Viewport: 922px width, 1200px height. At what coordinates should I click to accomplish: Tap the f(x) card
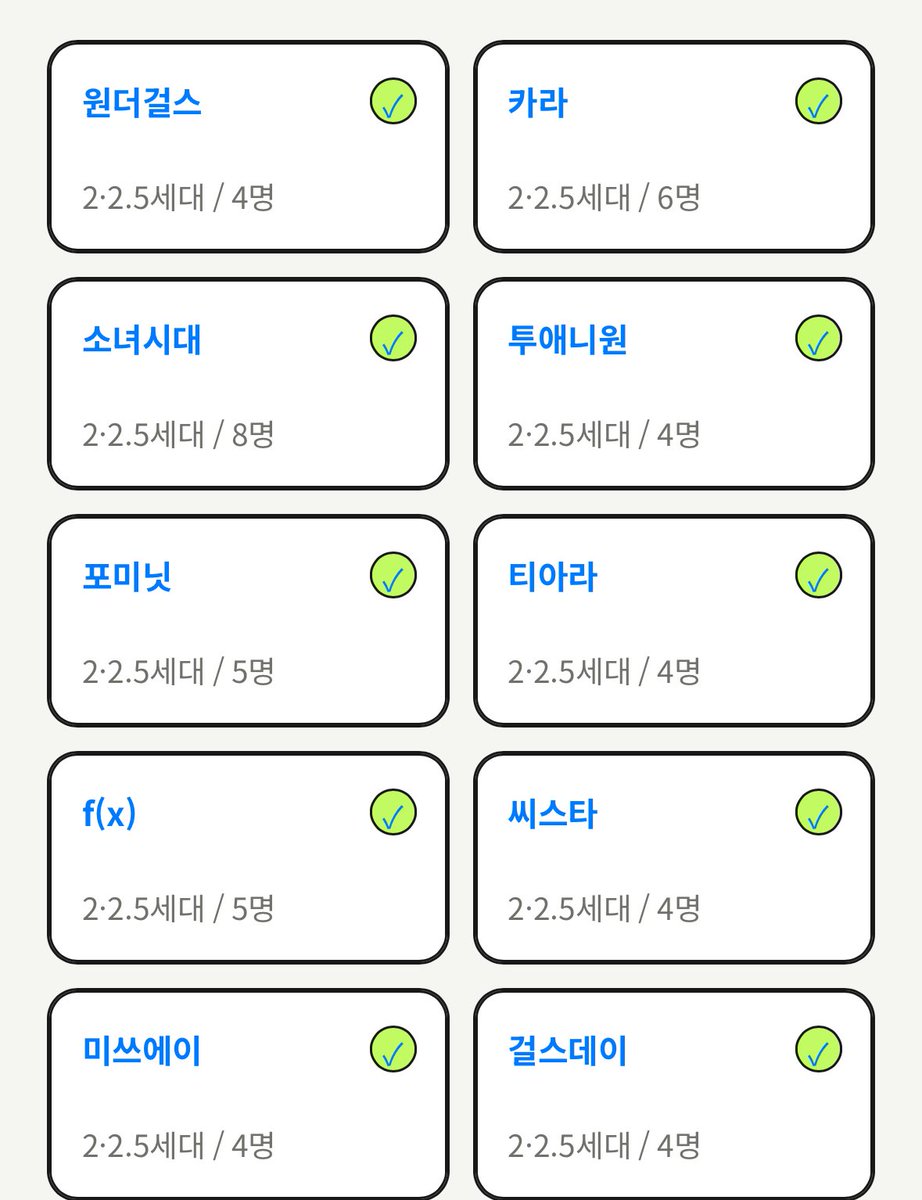[x=248, y=858]
